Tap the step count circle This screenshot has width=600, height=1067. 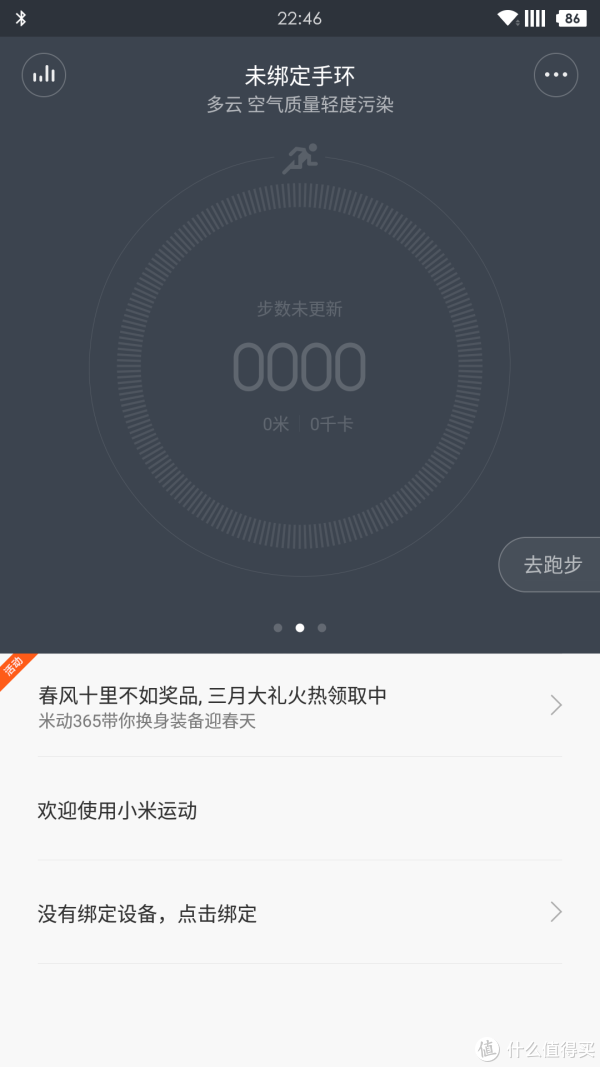300,366
